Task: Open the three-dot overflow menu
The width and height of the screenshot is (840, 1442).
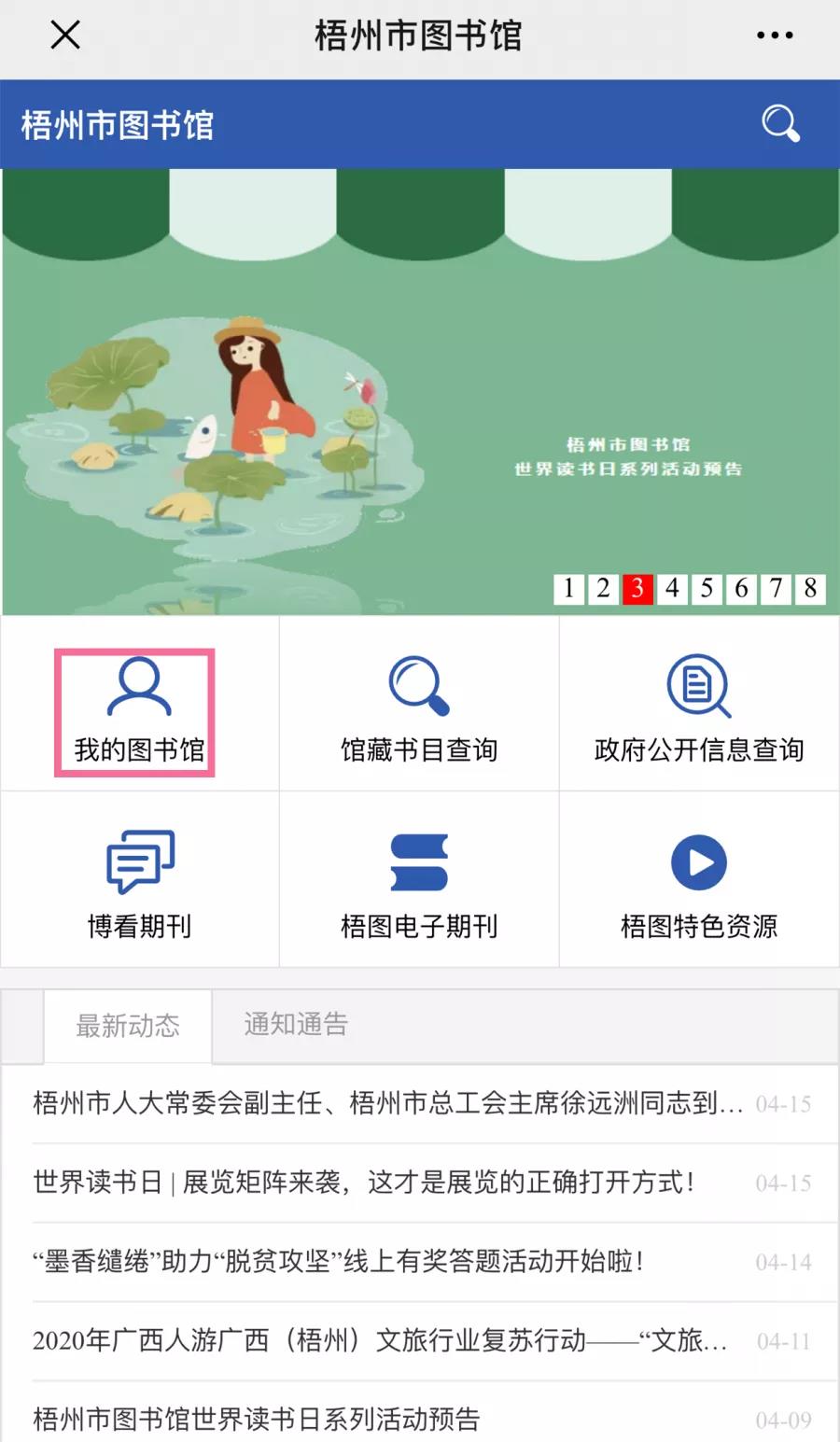Action: point(775,35)
